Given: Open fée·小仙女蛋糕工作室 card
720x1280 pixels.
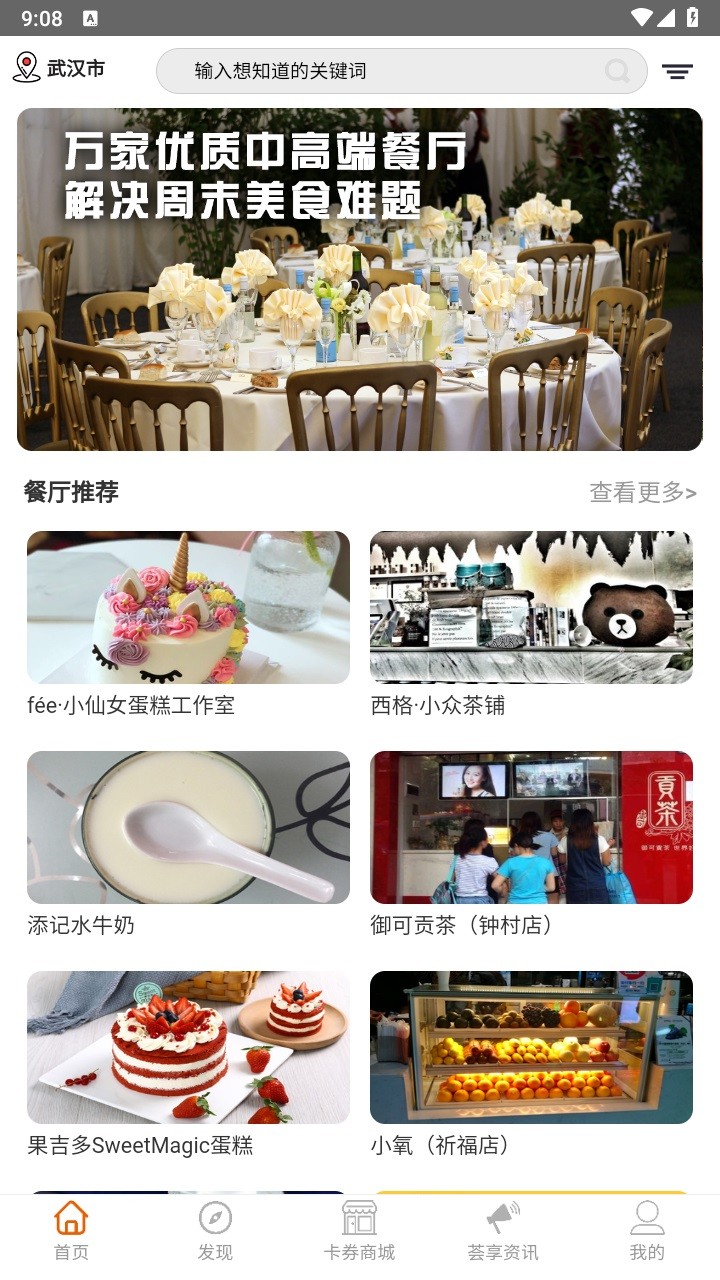Looking at the screenshot, I should click(x=188, y=625).
